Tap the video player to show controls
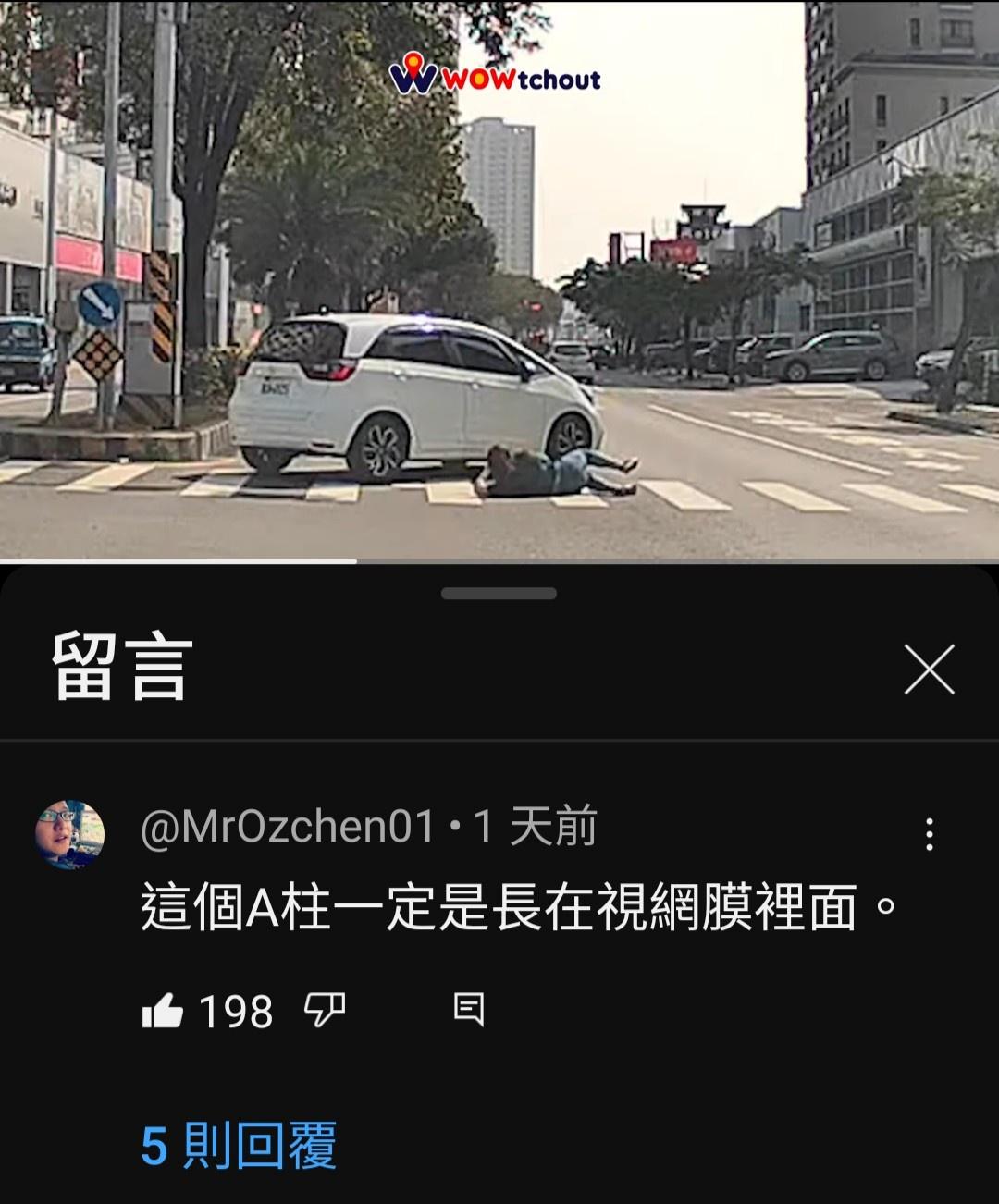This screenshot has height=1204, width=999. [x=499, y=277]
